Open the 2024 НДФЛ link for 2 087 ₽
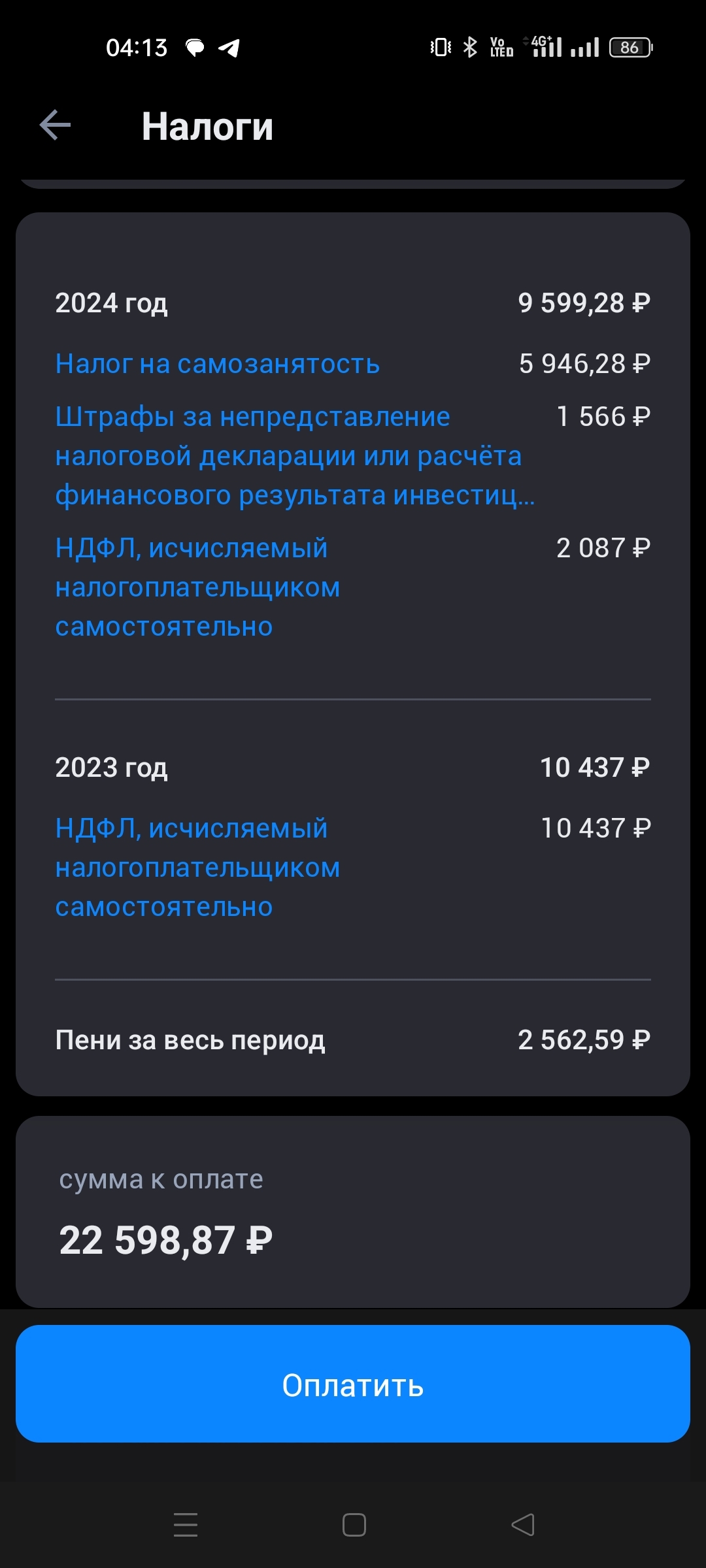 (x=197, y=587)
